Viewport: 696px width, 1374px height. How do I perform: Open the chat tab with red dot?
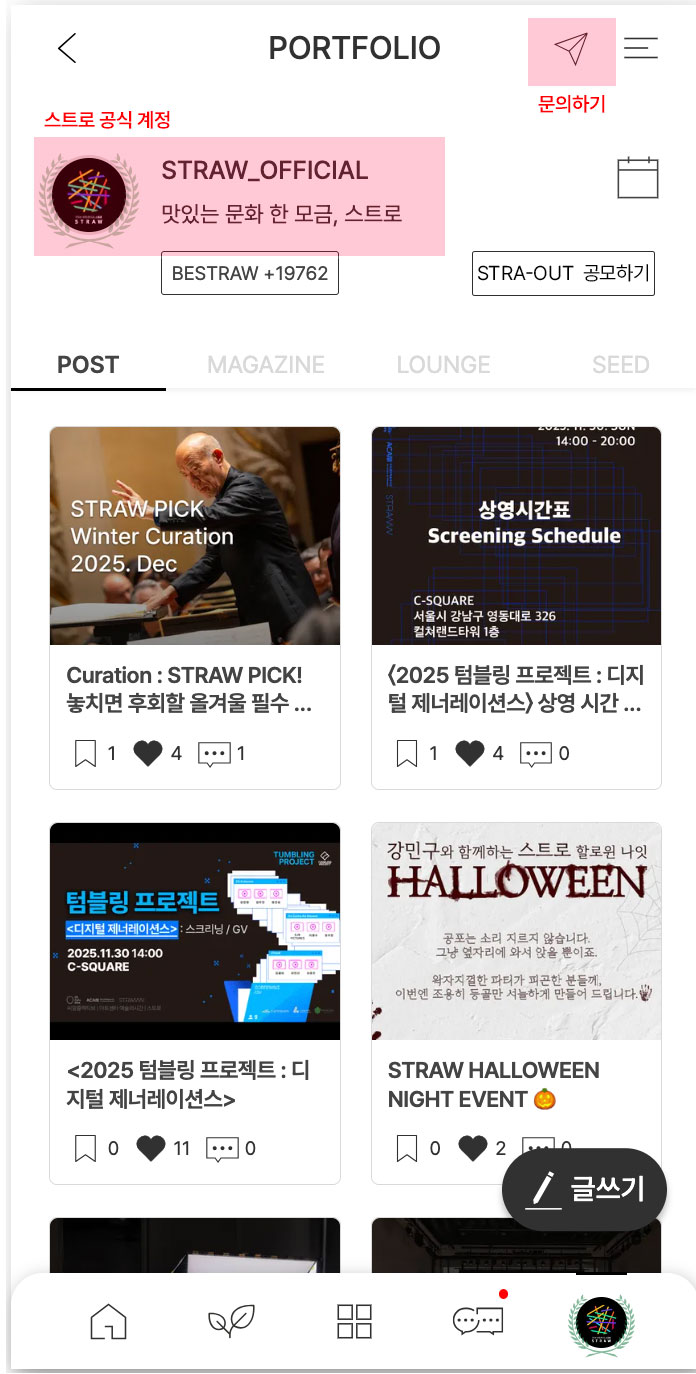coord(477,1321)
